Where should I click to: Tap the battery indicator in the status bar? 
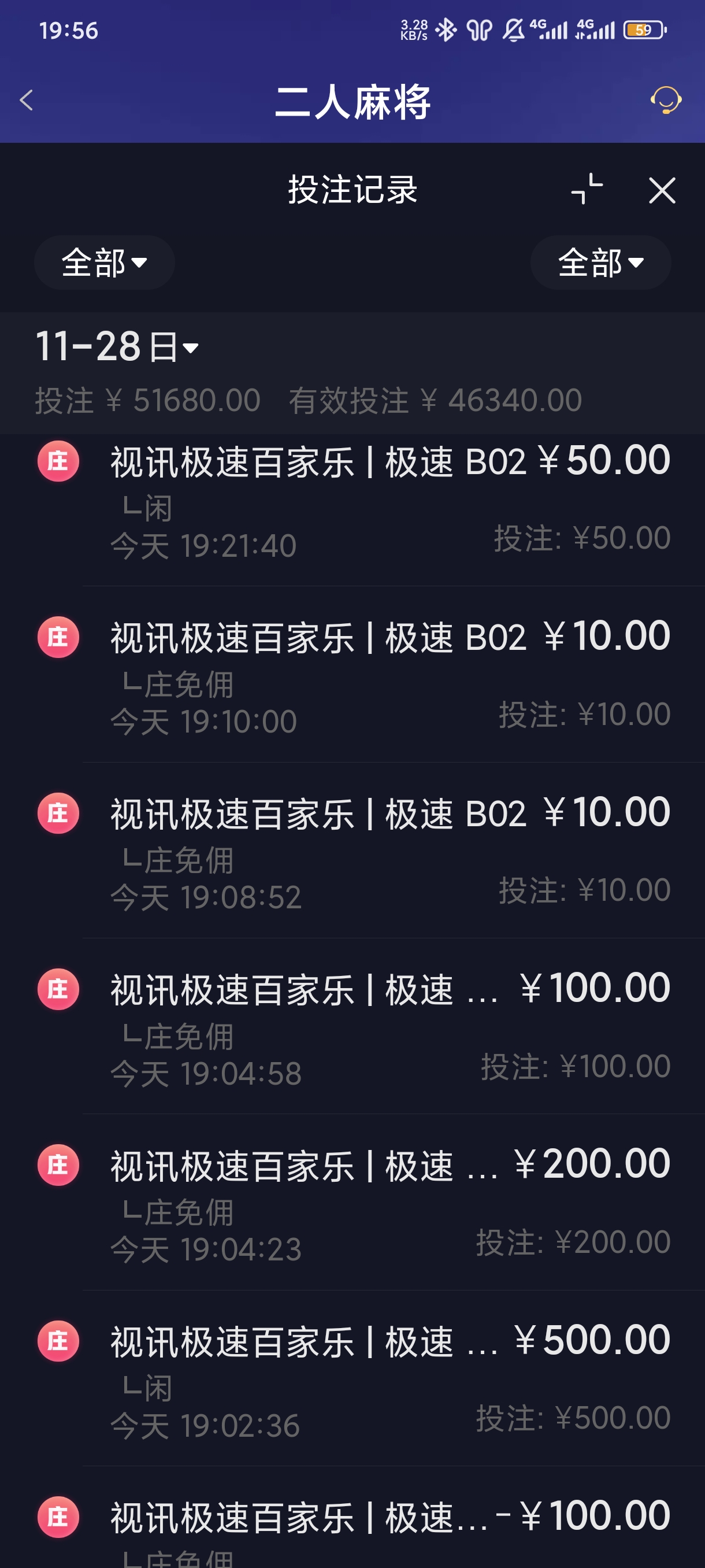[645, 29]
